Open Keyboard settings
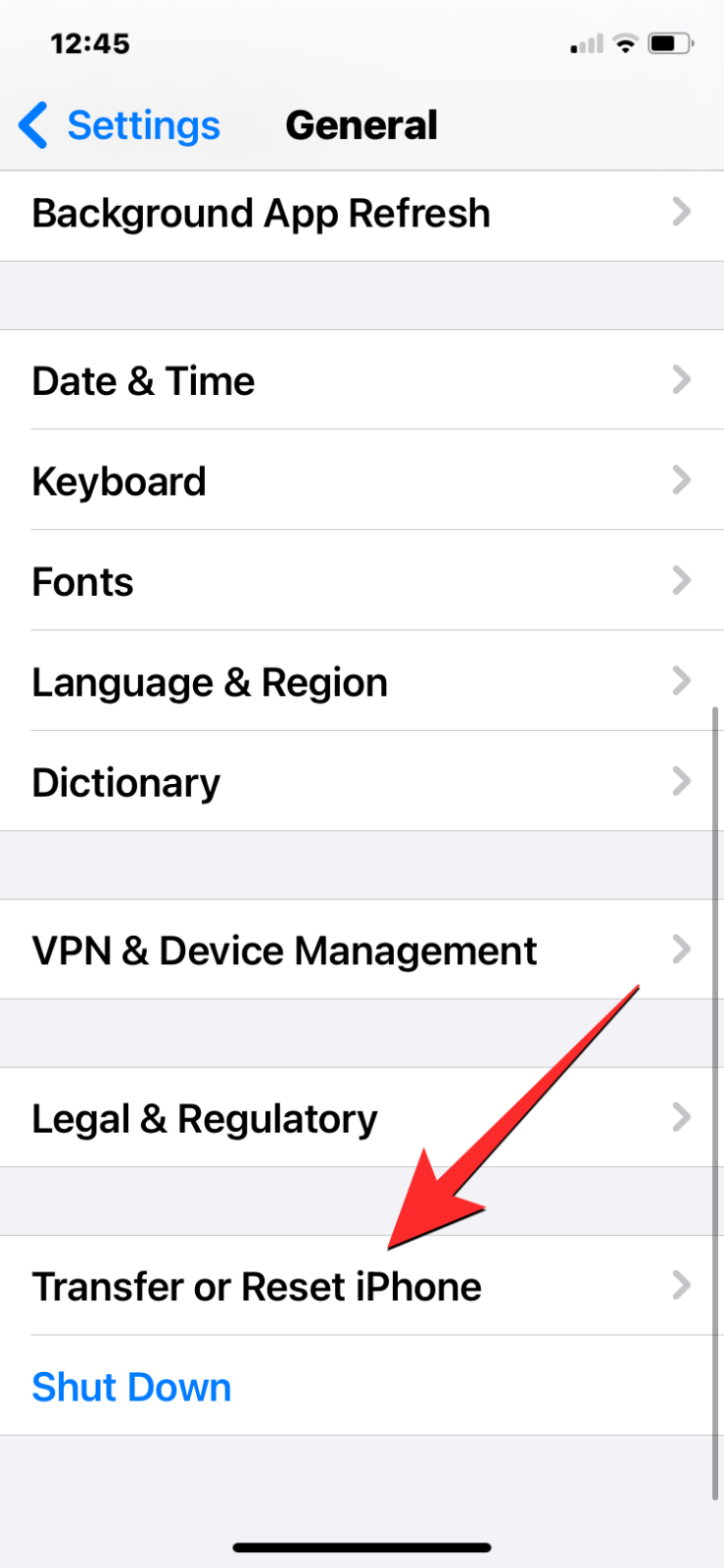The height and width of the screenshot is (1568, 724). (x=361, y=481)
